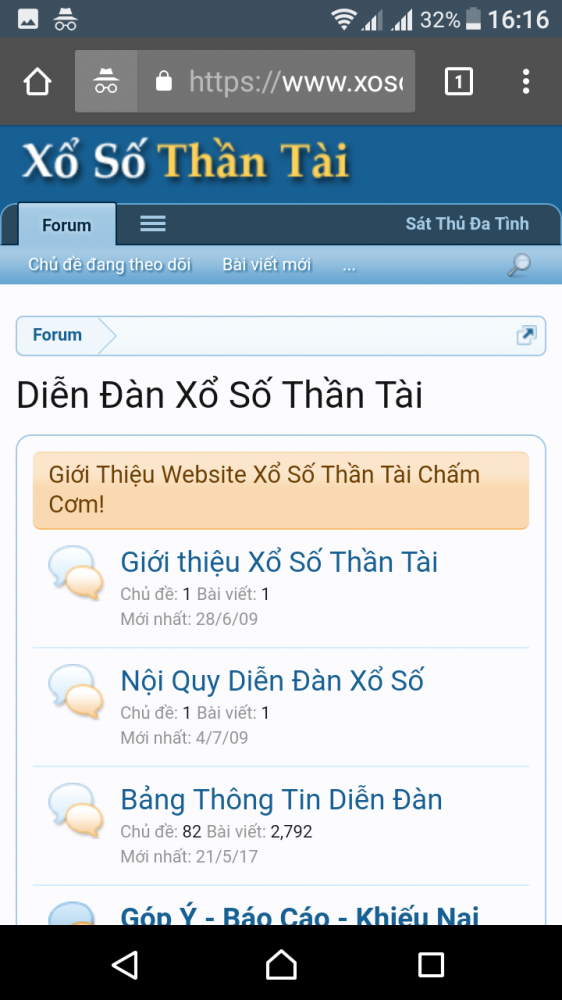Open the browser tab switcher

click(x=459, y=82)
